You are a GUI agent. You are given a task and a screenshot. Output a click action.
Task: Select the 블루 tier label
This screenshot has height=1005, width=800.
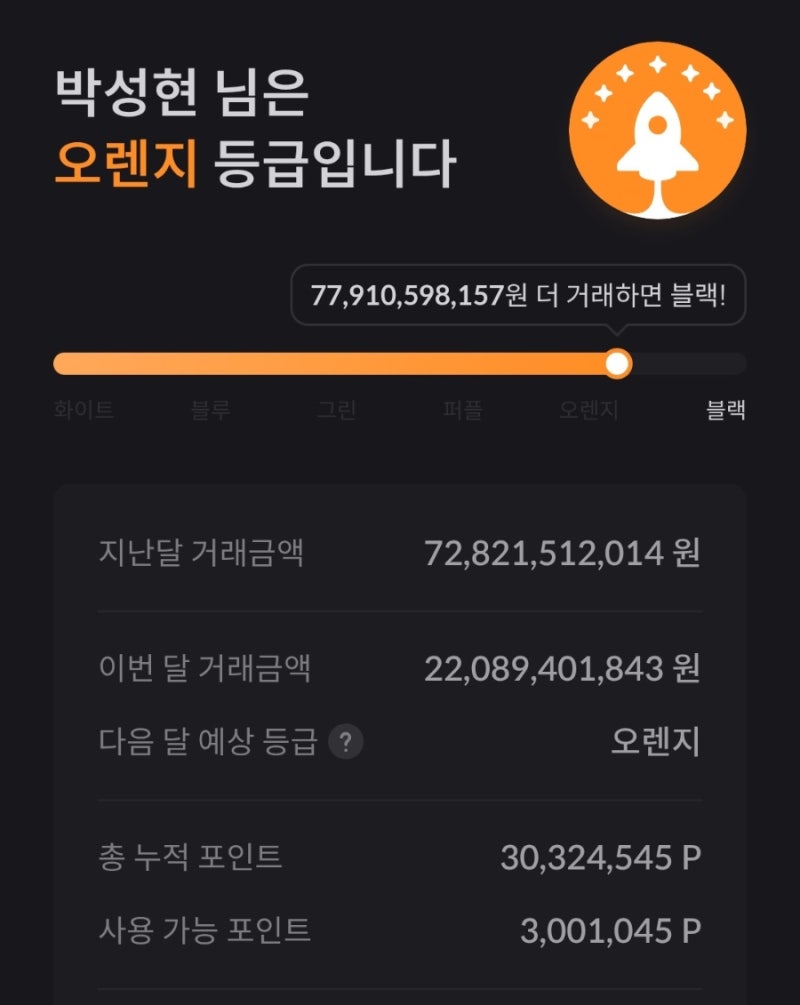click(x=210, y=408)
